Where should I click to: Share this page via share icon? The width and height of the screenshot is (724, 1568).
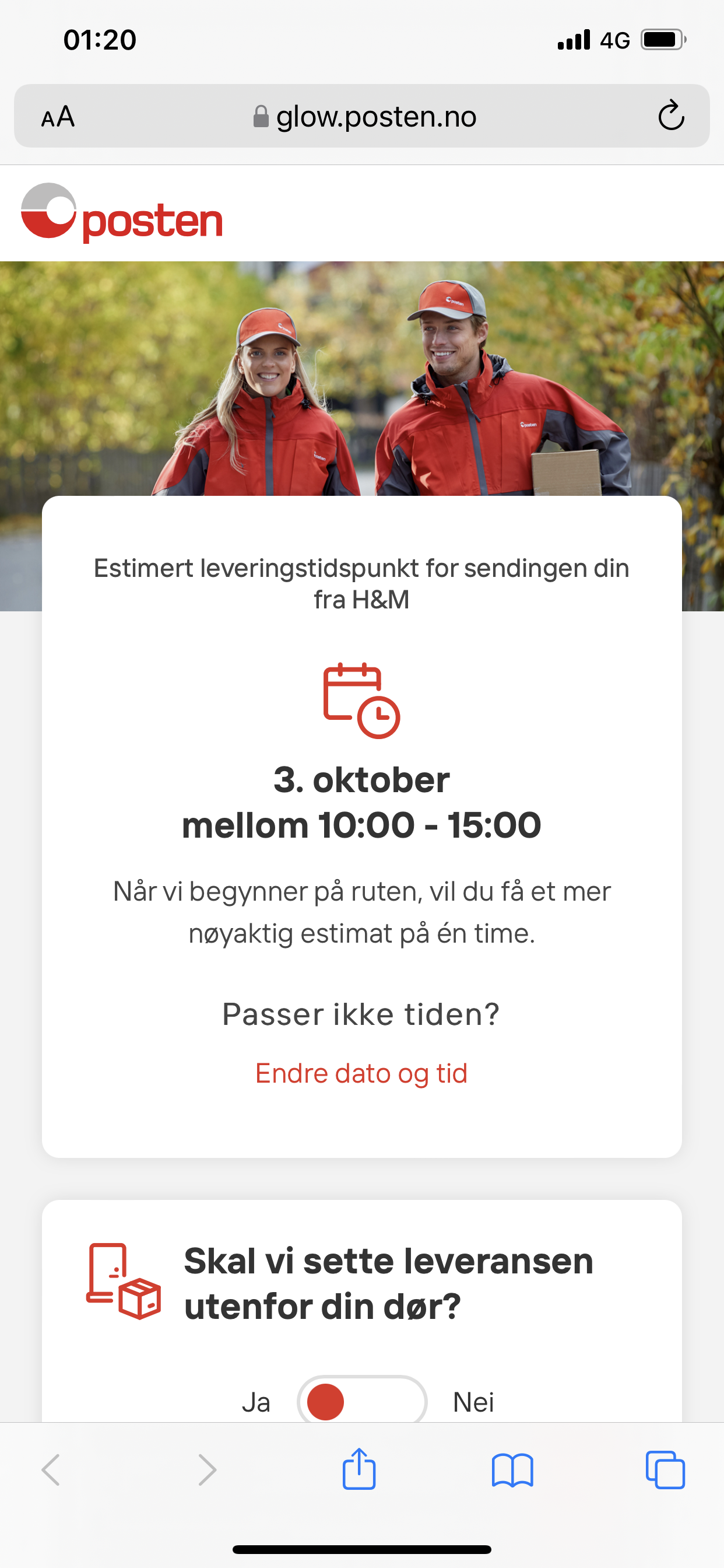[359, 1469]
